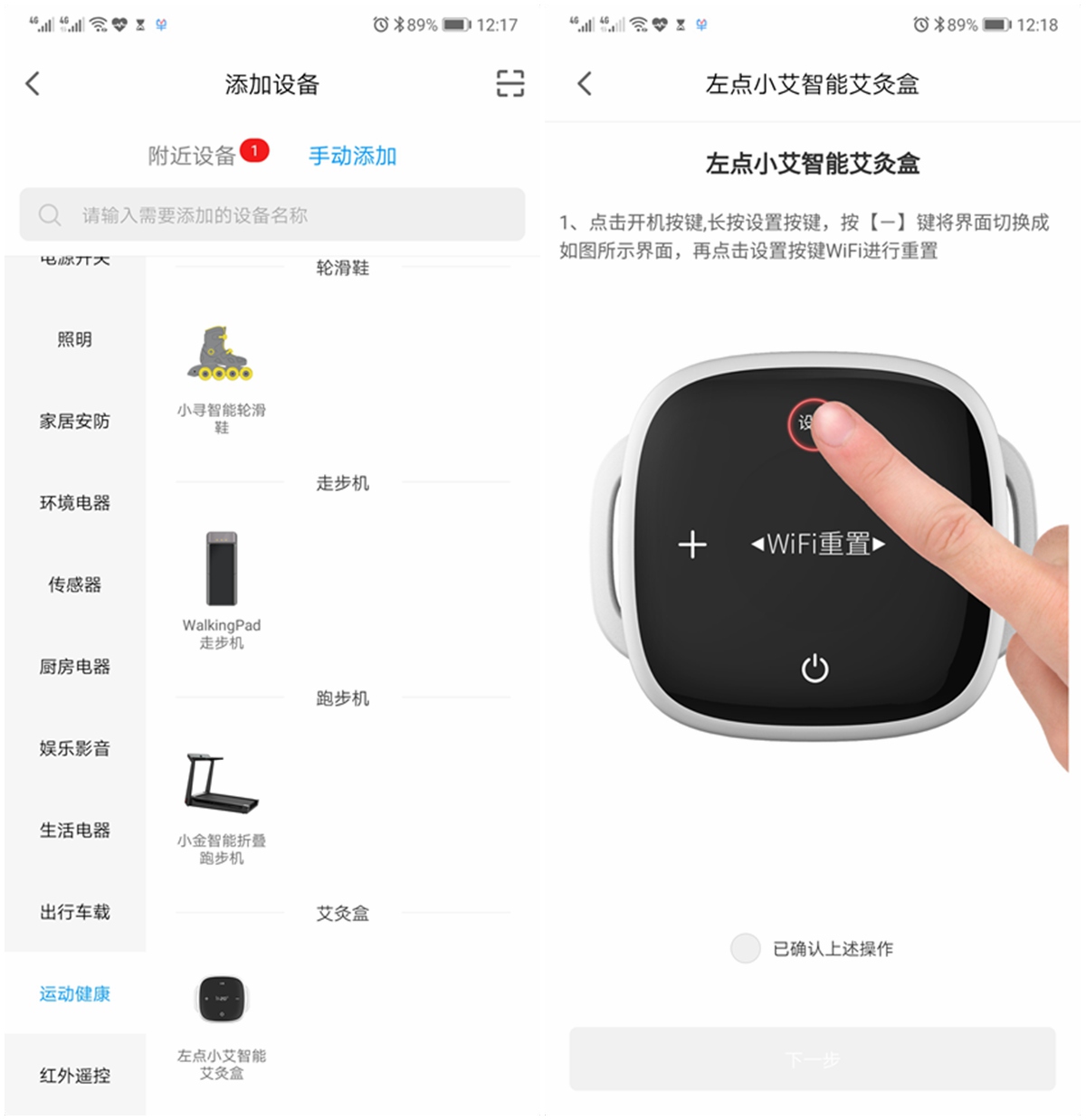Switch to the 手动添加 tab
The height and width of the screenshot is (1120, 1086).
(351, 156)
